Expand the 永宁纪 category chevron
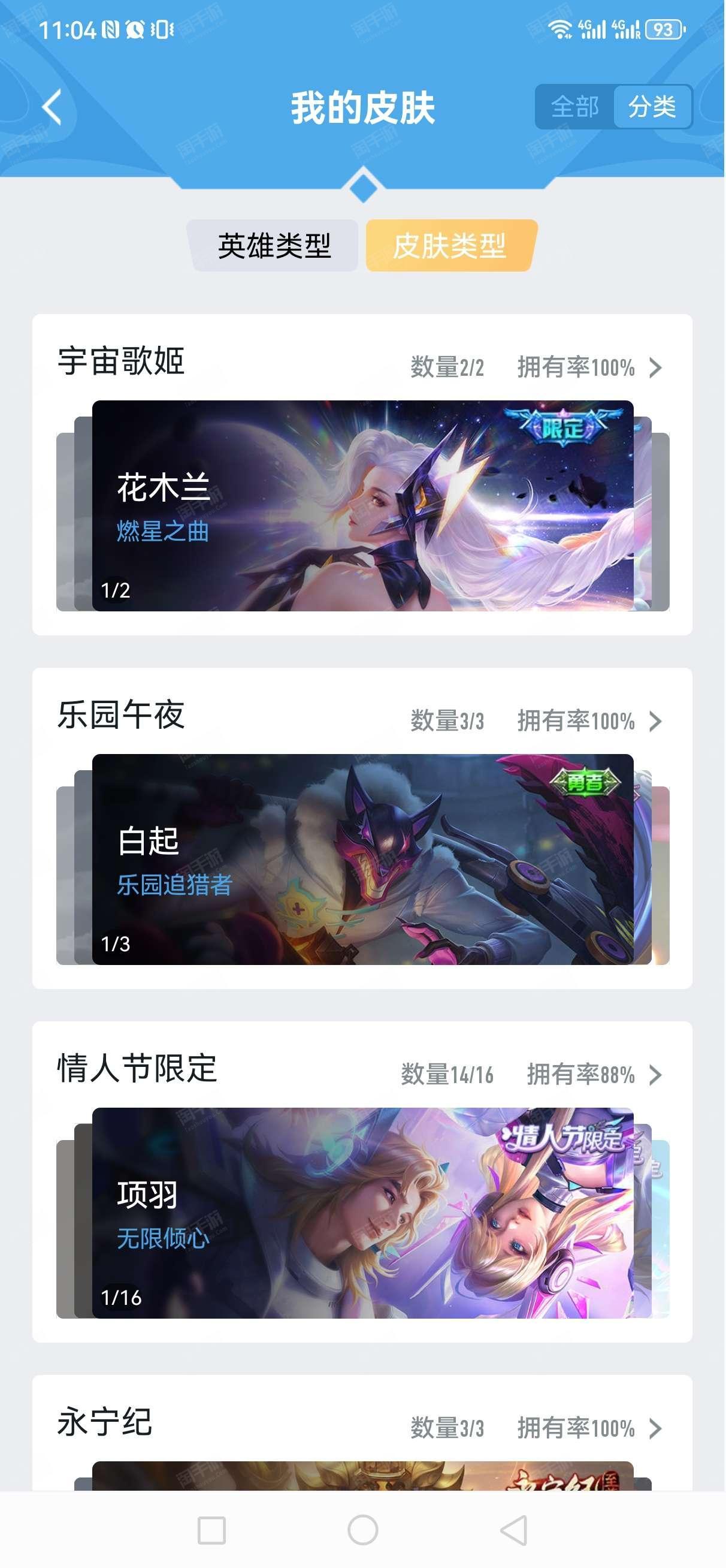Viewport: 726px width, 1568px height. click(x=655, y=1428)
